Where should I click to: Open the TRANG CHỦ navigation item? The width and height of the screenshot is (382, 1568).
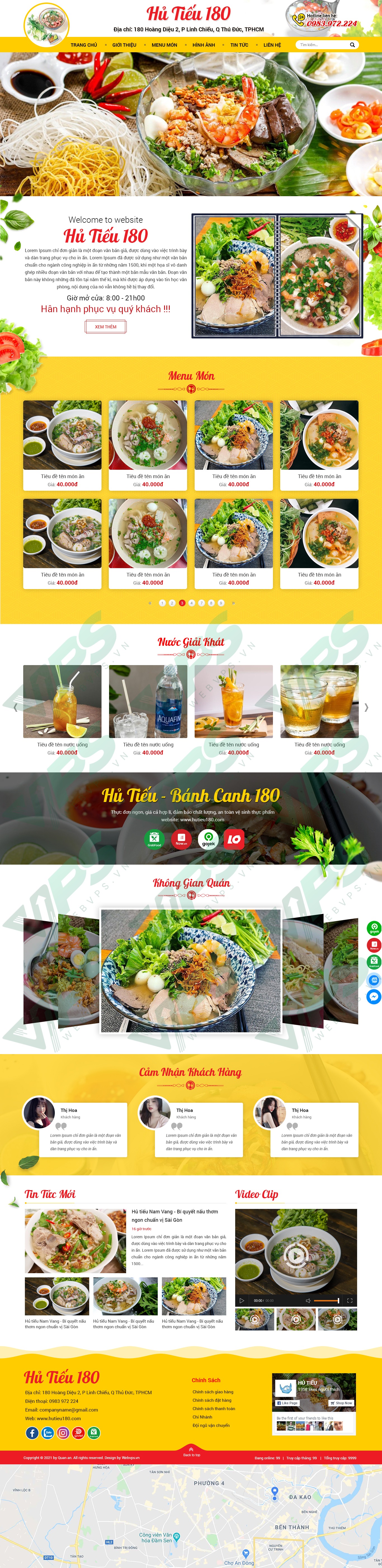tap(83, 45)
